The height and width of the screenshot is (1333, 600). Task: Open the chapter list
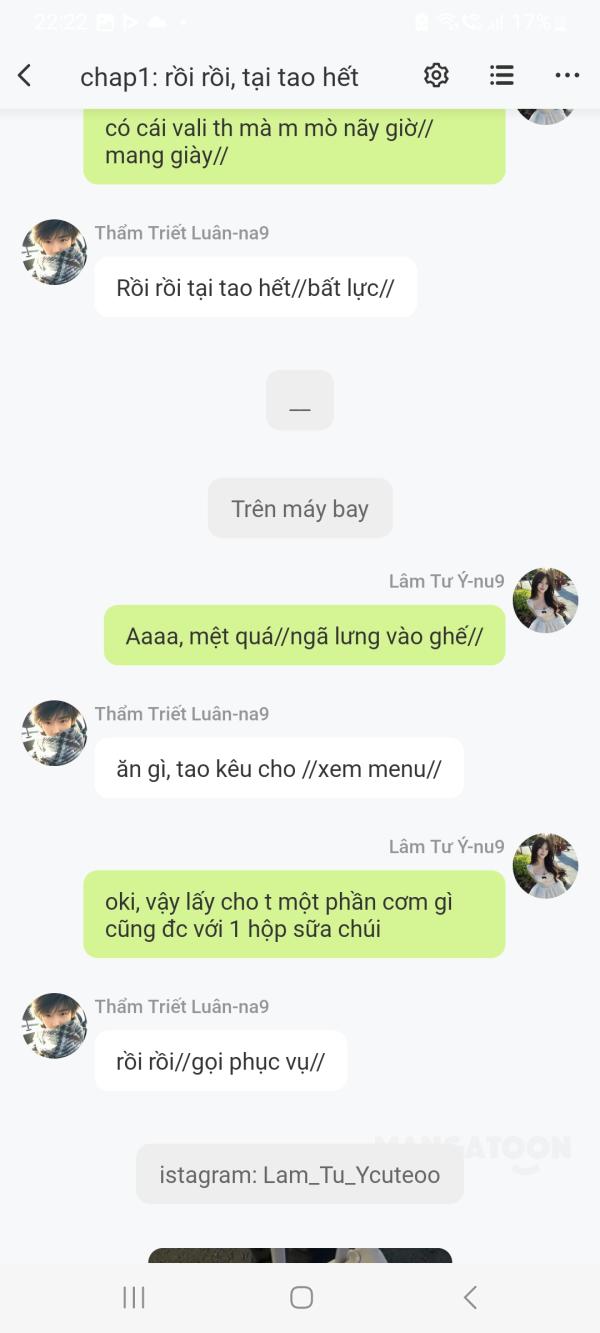click(502, 76)
